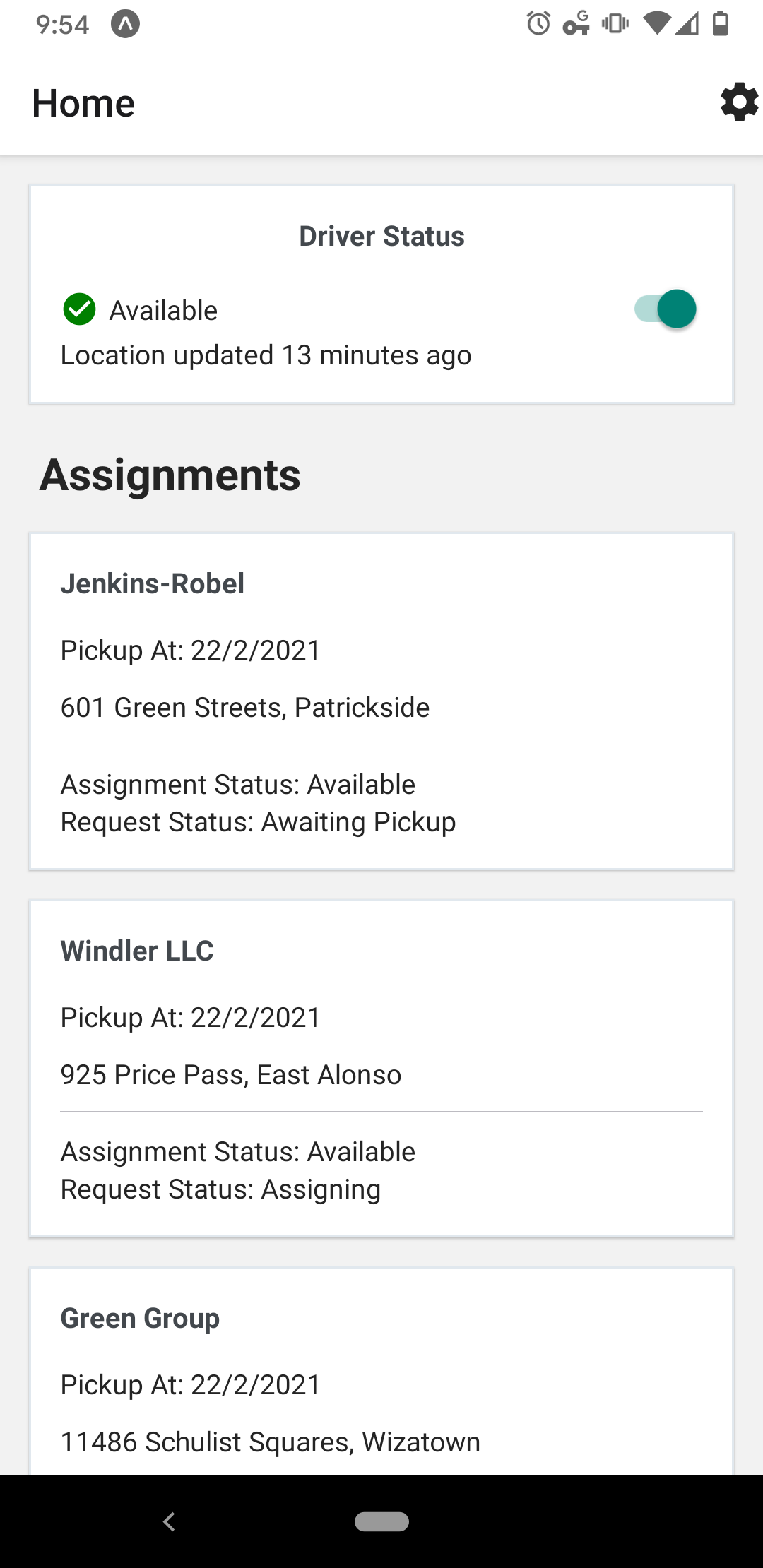
Task: Open the Windler LLC assignment card
Action: point(381,1069)
